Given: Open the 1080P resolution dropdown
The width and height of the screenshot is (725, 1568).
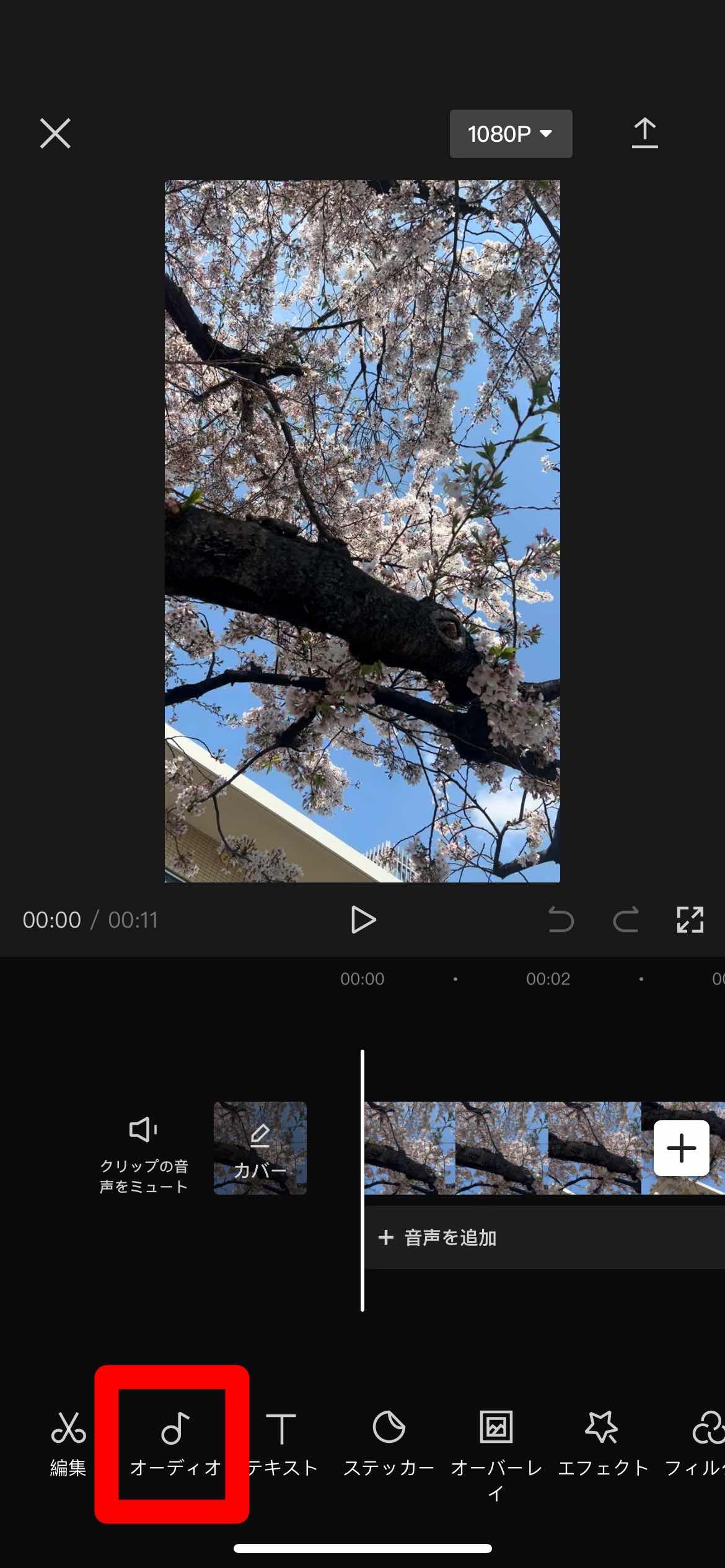Looking at the screenshot, I should click(x=510, y=134).
